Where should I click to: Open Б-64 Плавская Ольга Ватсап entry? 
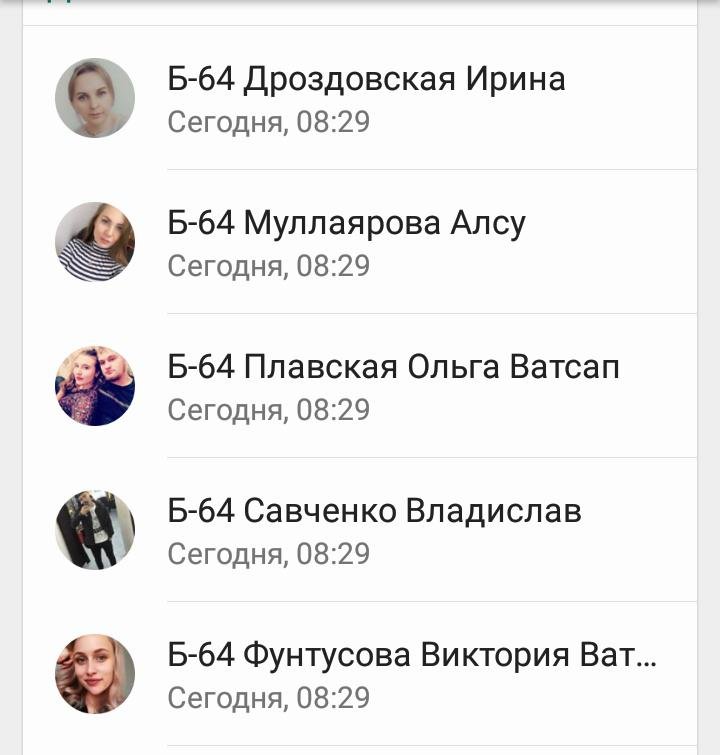coord(393,386)
